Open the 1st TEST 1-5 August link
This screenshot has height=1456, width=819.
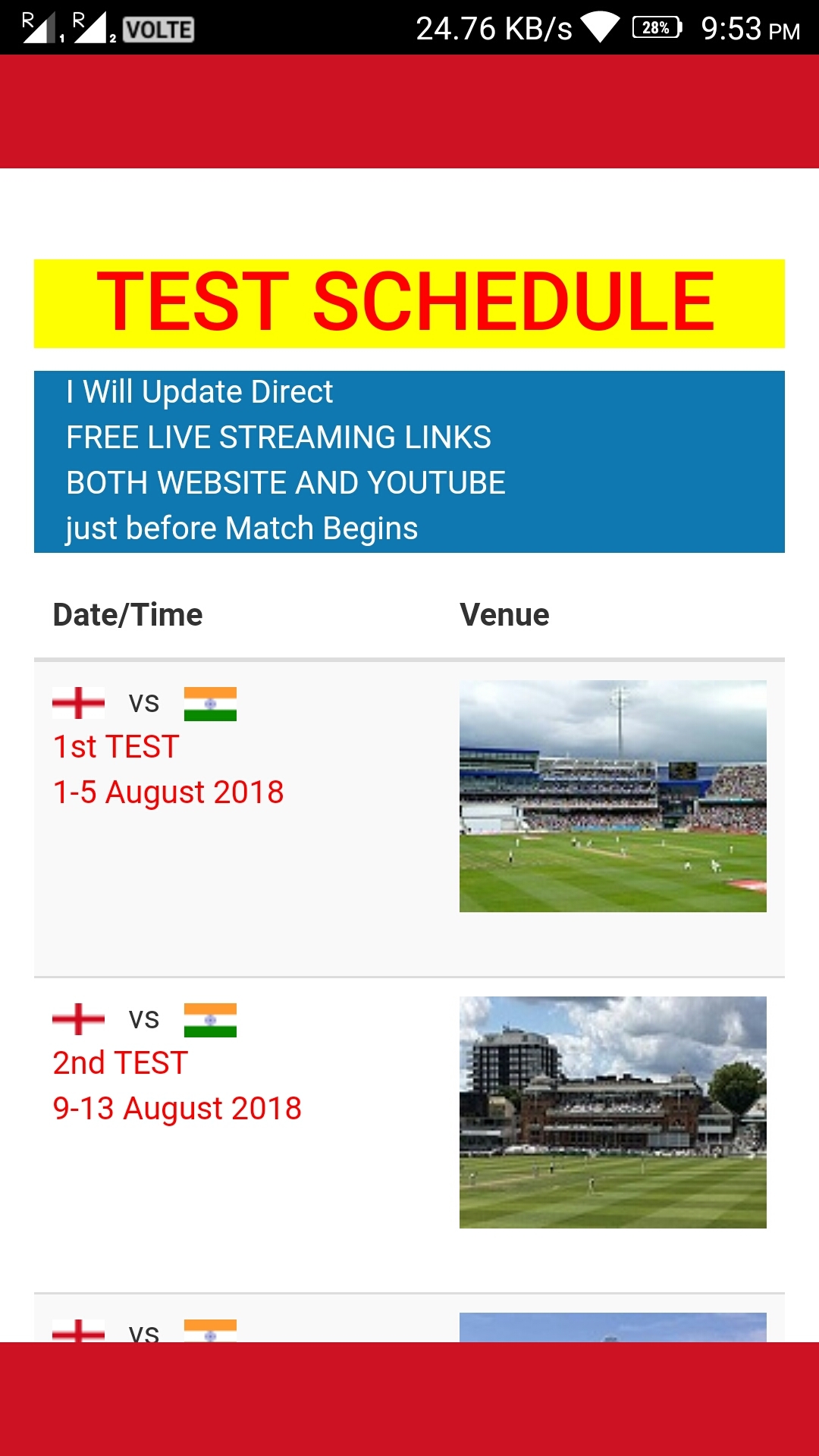pos(168,770)
